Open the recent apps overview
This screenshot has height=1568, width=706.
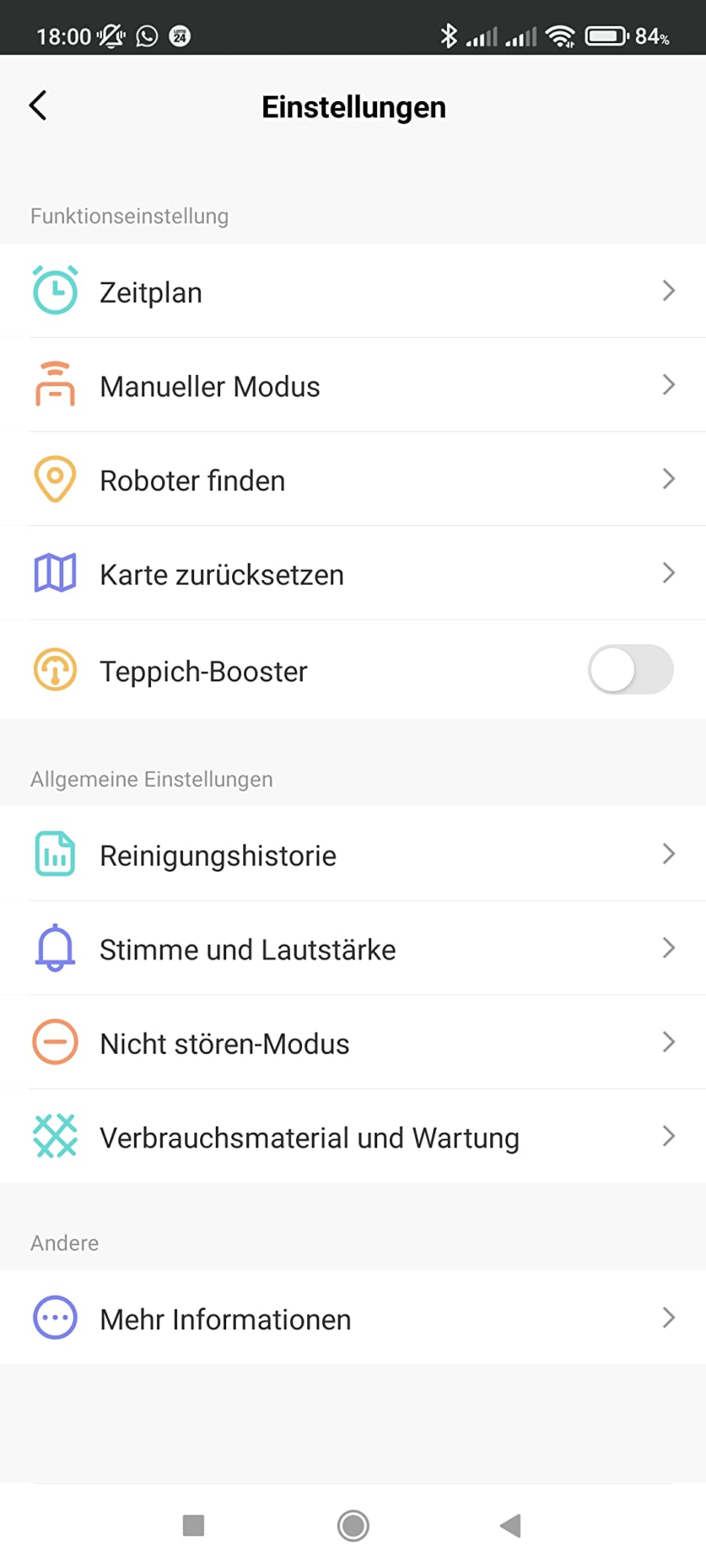coord(193,1526)
